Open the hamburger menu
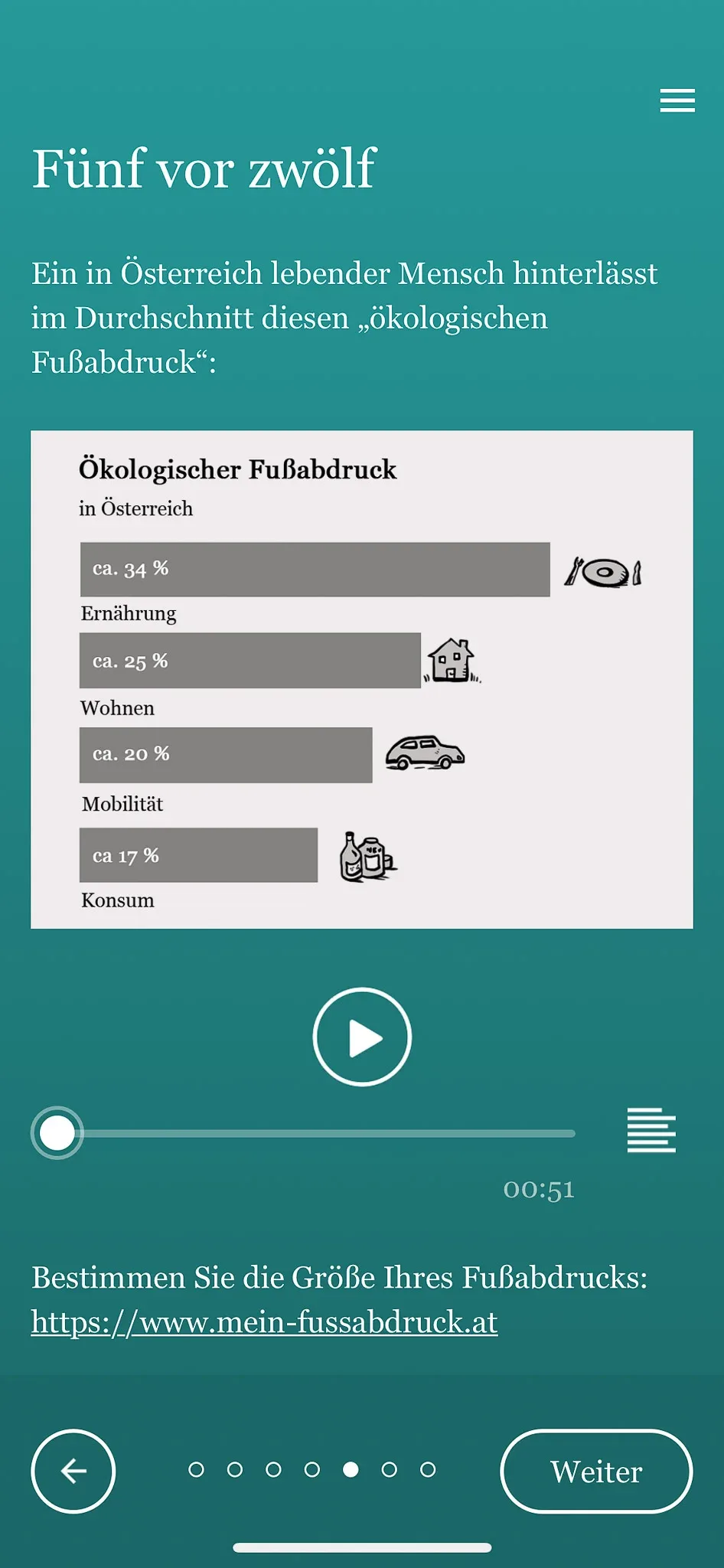This screenshot has height=1568, width=724. [677, 100]
